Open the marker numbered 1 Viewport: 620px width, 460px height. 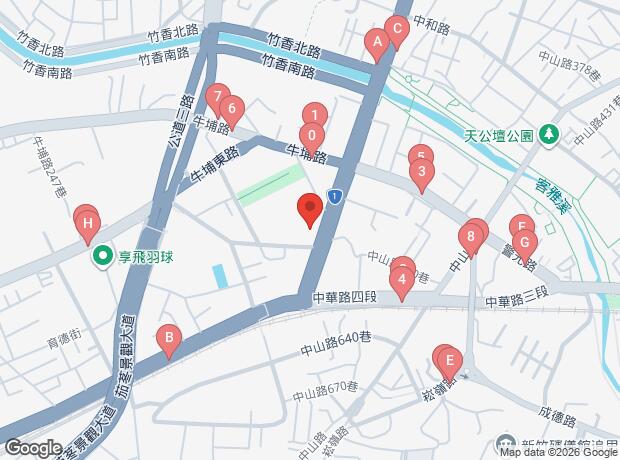pyautogui.click(x=315, y=115)
